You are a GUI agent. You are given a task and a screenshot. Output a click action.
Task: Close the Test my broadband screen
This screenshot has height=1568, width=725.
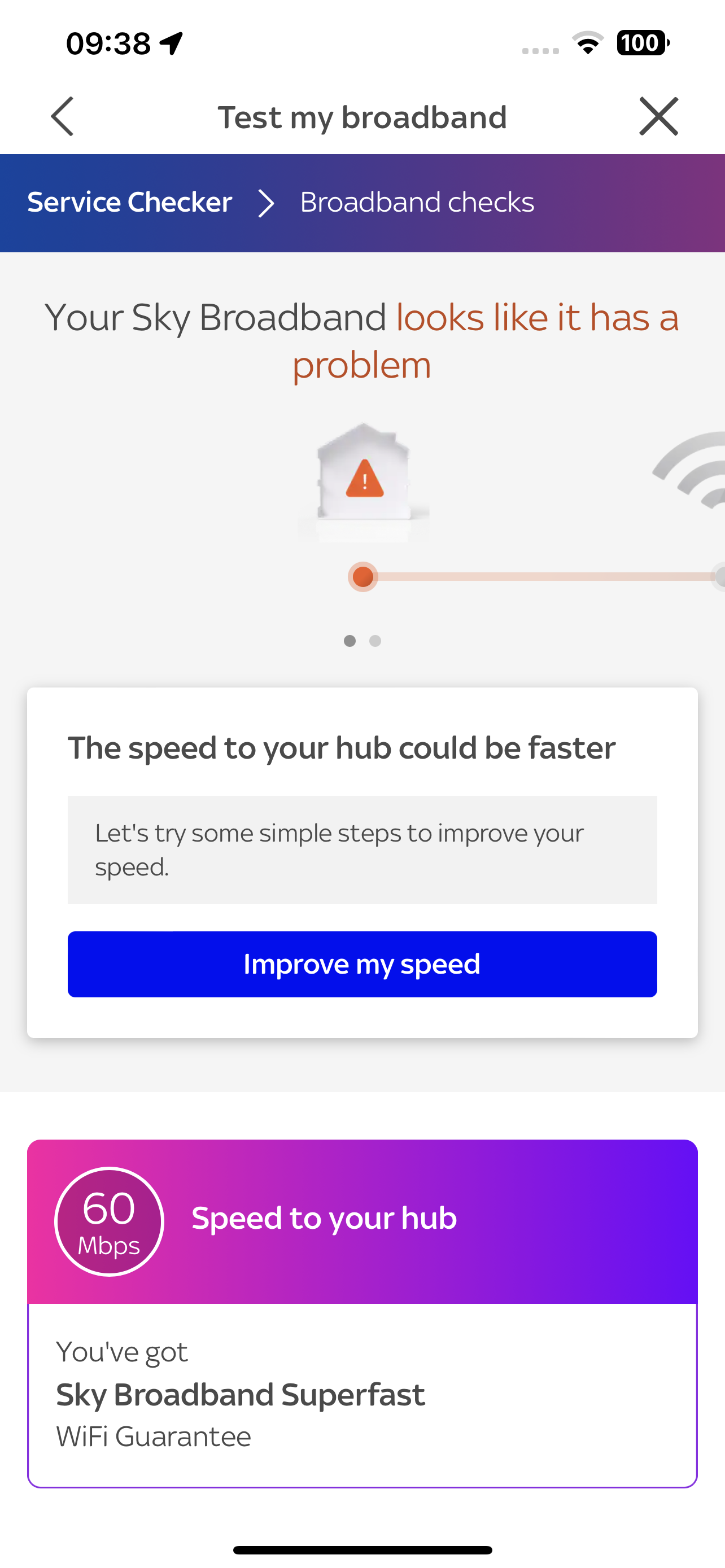(658, 116)
